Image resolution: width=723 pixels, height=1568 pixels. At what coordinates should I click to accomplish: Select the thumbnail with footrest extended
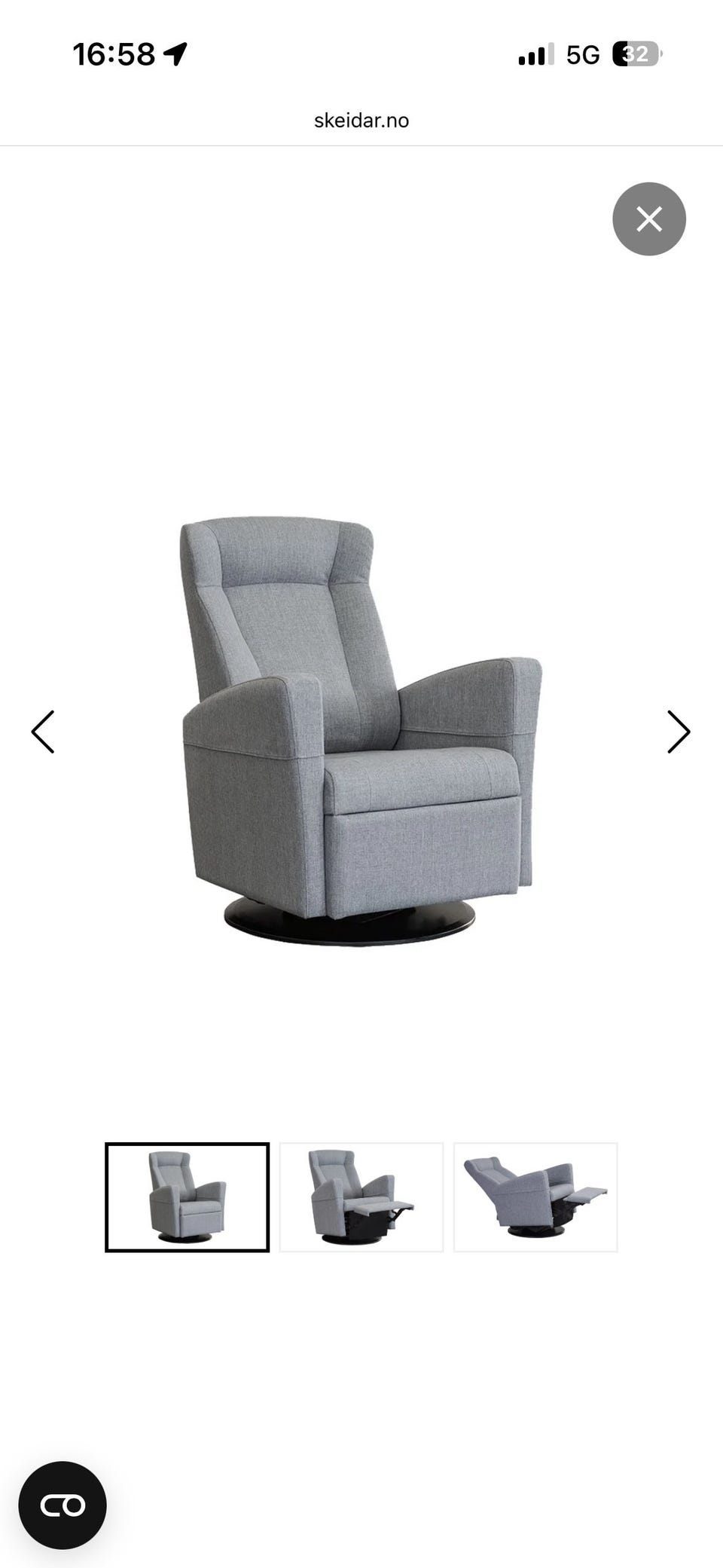361,1197
